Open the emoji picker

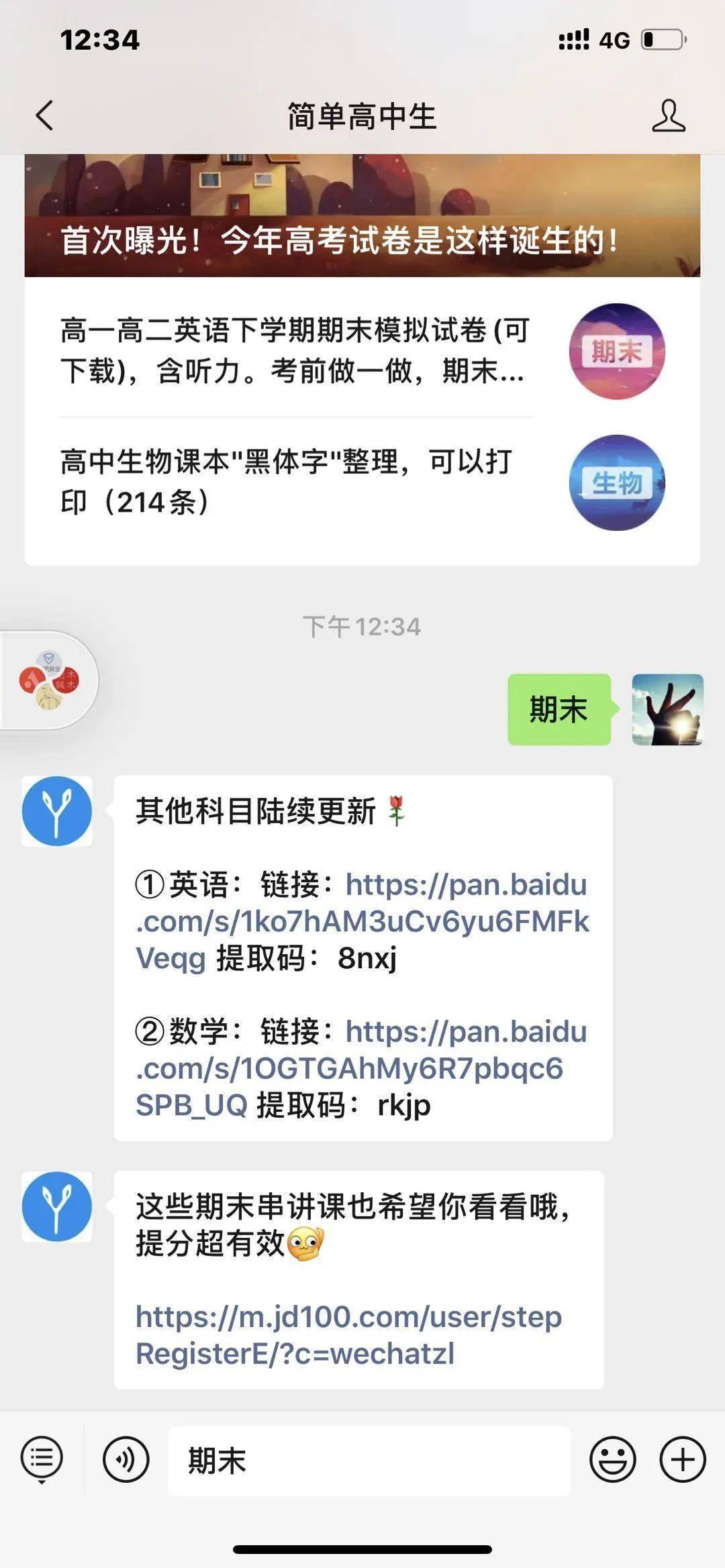612,1459
